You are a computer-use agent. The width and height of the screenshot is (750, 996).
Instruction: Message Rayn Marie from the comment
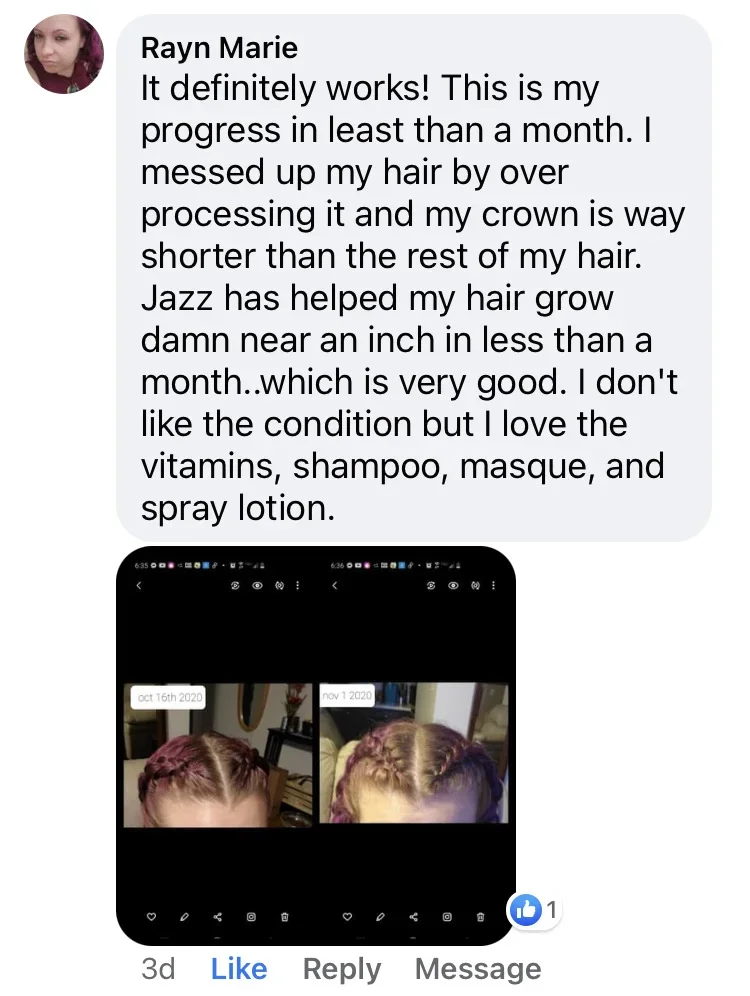477,968
